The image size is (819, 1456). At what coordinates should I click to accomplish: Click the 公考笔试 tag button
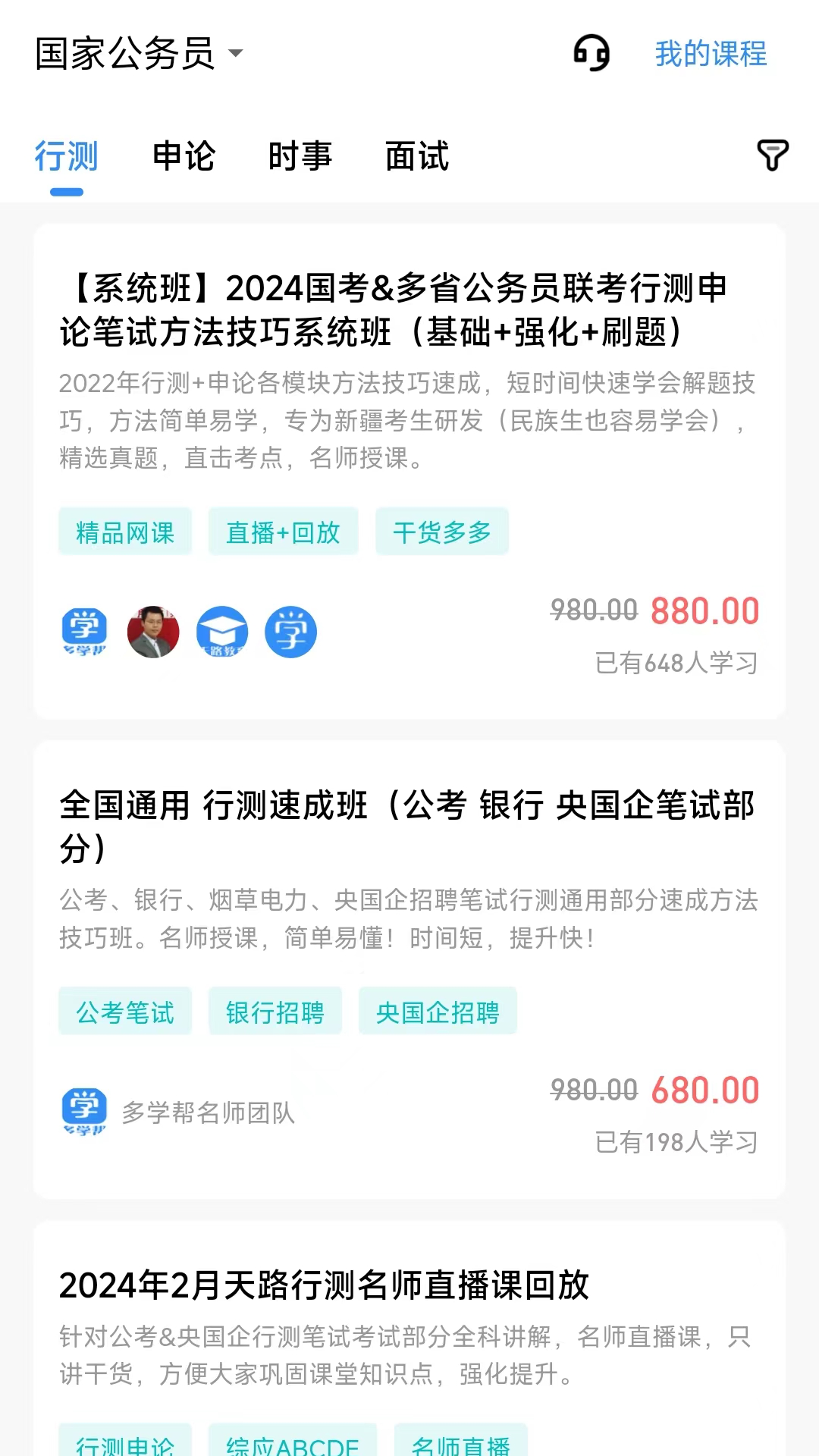point(124,1011)
